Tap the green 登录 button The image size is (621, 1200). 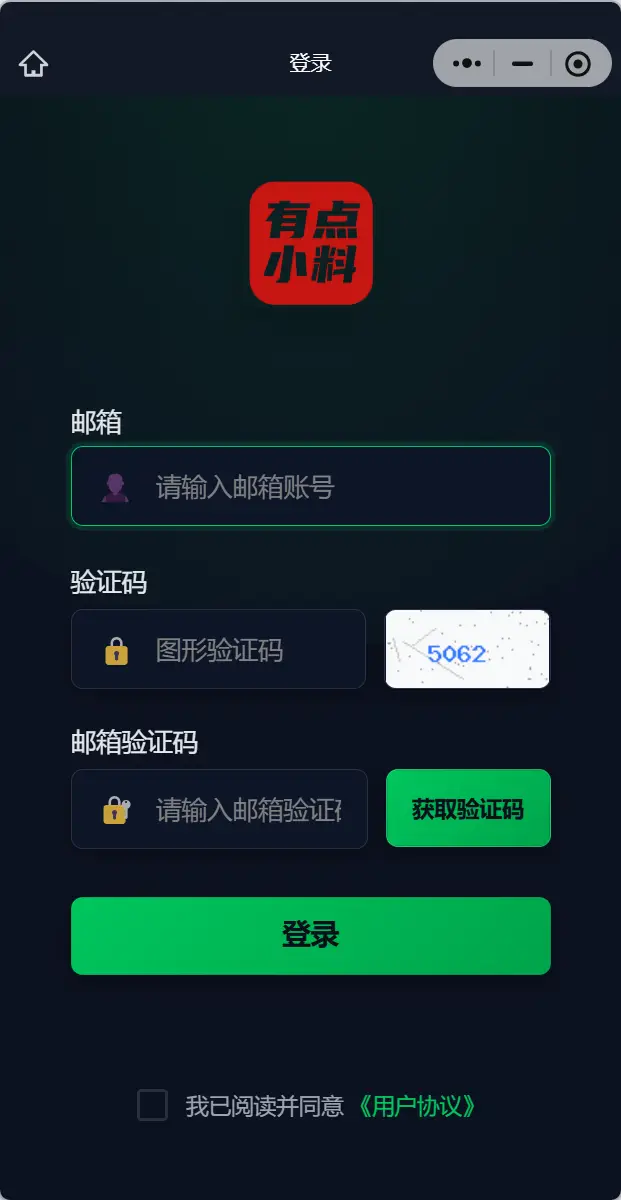coord(311,936)
